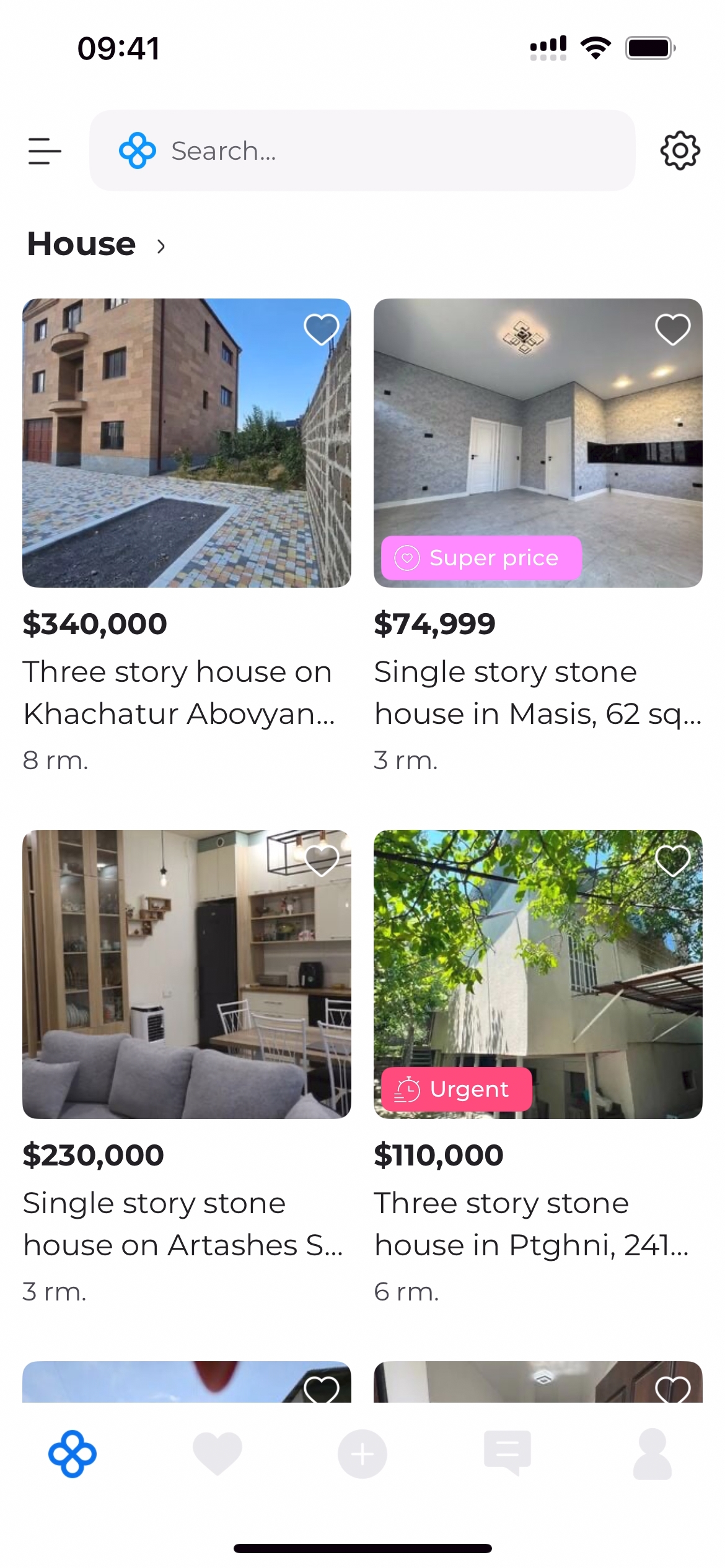View the Urgent $110,000 Ptghni listing
Viewport: 725px width, 1568px height.
click(537, 974)
